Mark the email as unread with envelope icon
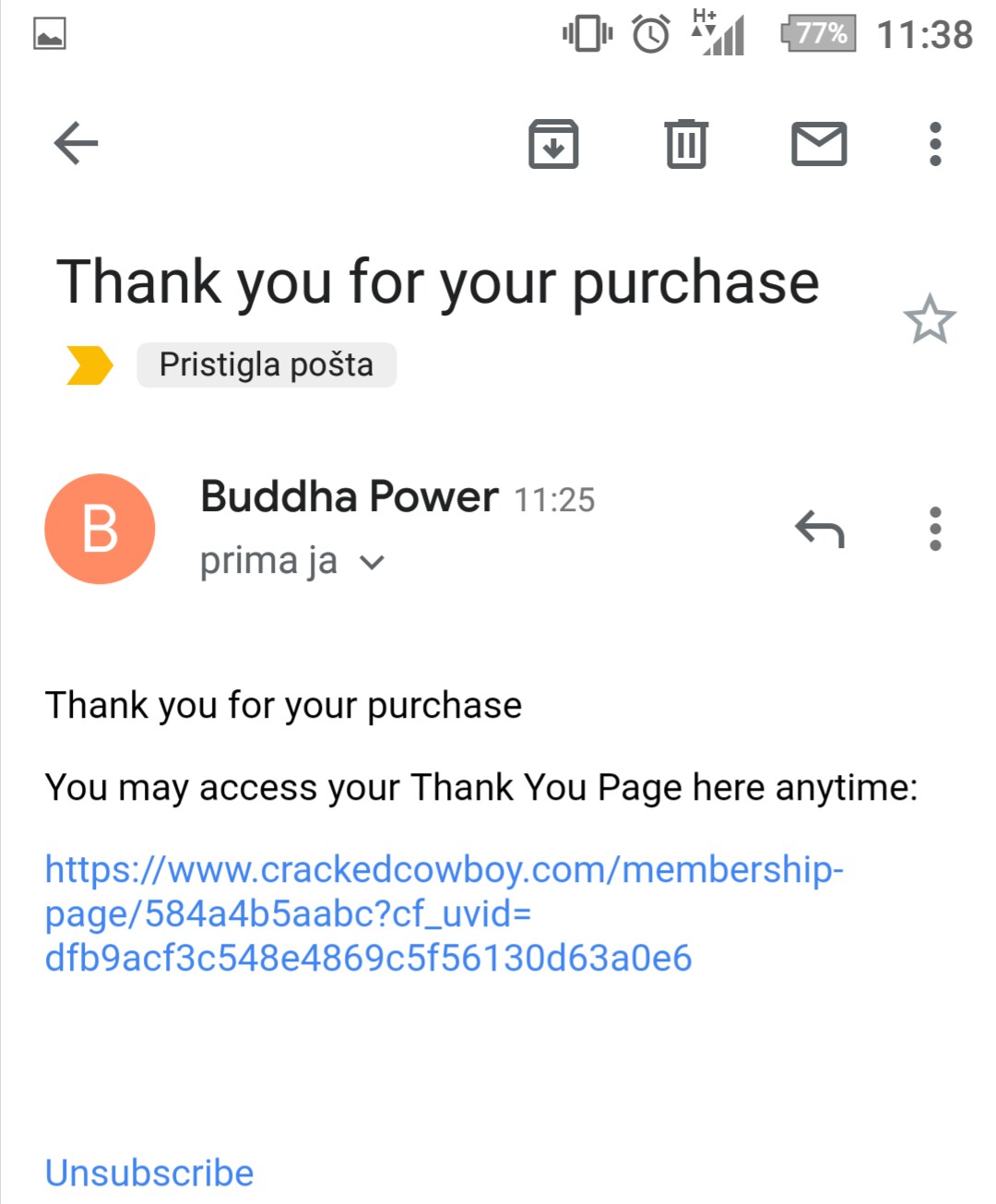Screen dimensions: 996x1204 819,143
